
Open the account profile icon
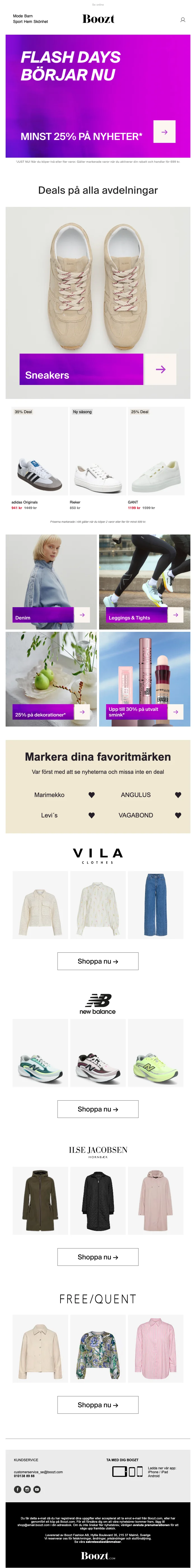[x=183, y=20]
